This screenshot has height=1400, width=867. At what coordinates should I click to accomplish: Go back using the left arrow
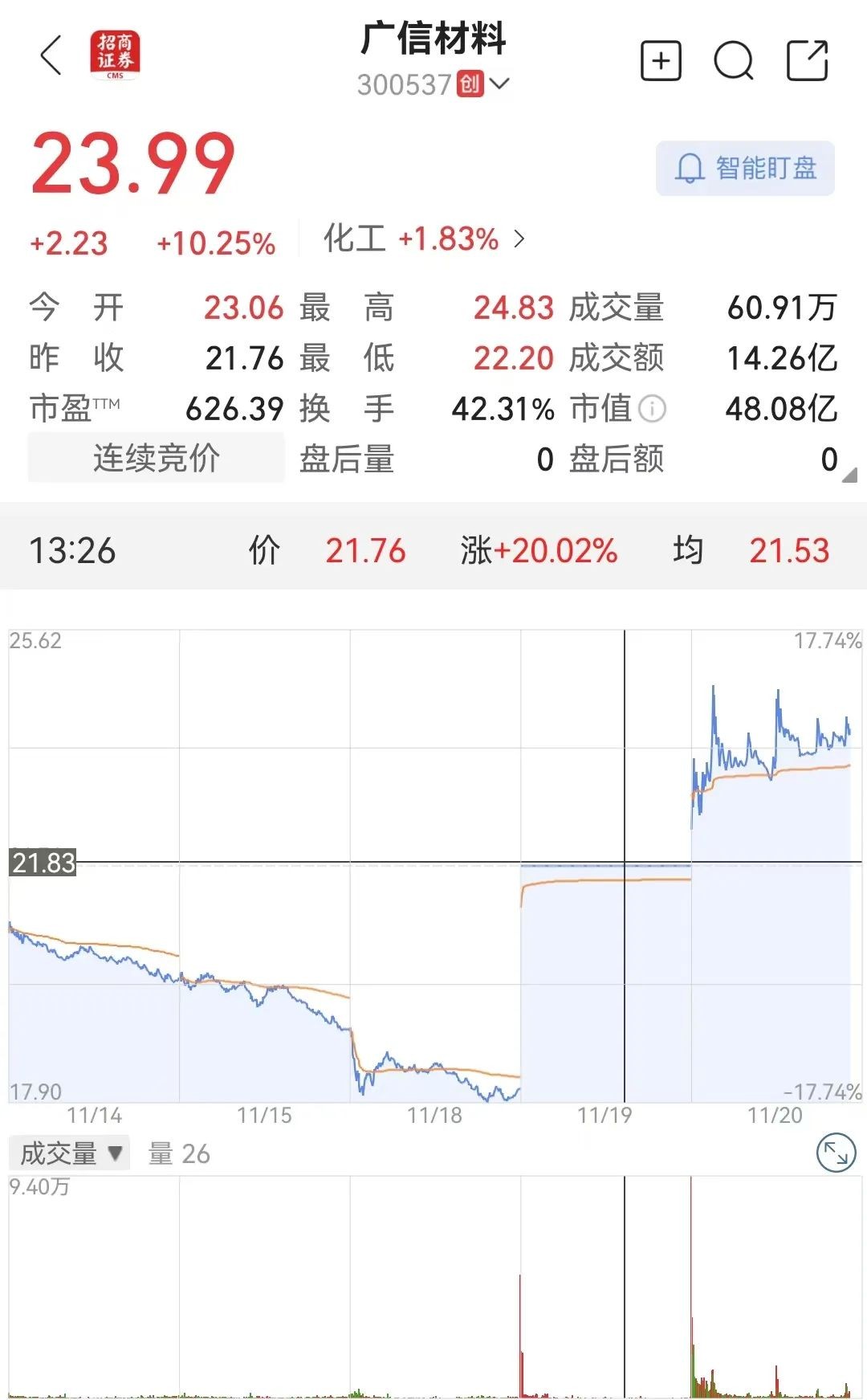[51, 56]
